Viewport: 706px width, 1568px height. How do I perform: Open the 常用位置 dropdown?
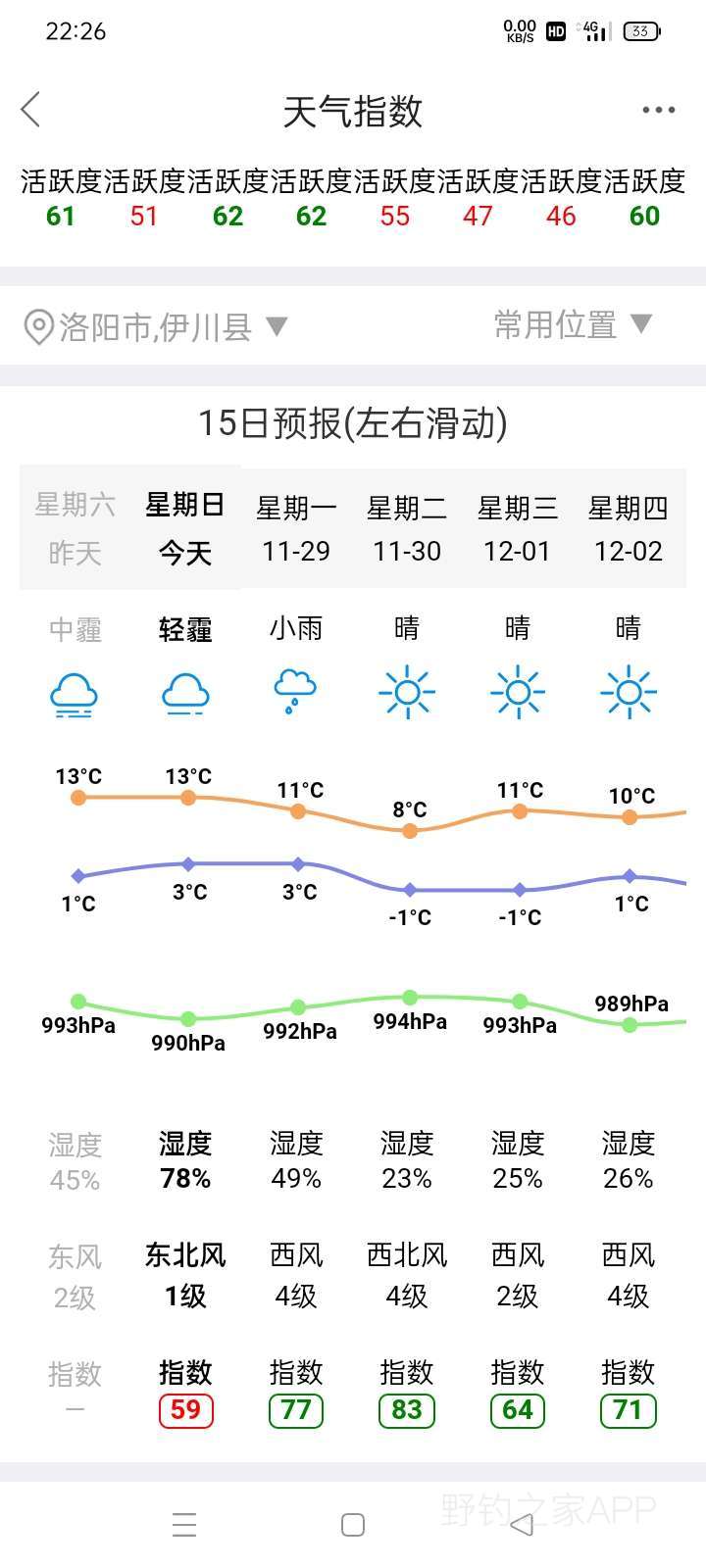[x=573, y=324]
